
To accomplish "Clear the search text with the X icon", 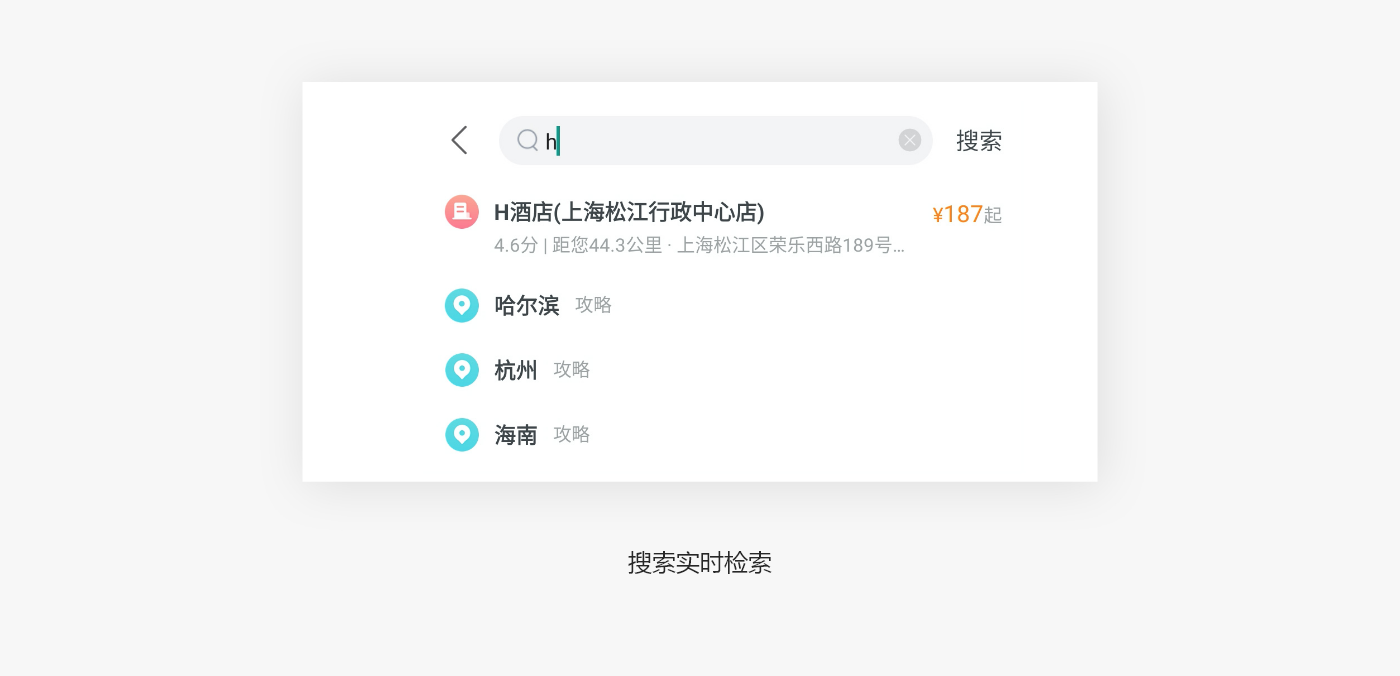I will tap(909, 140).
